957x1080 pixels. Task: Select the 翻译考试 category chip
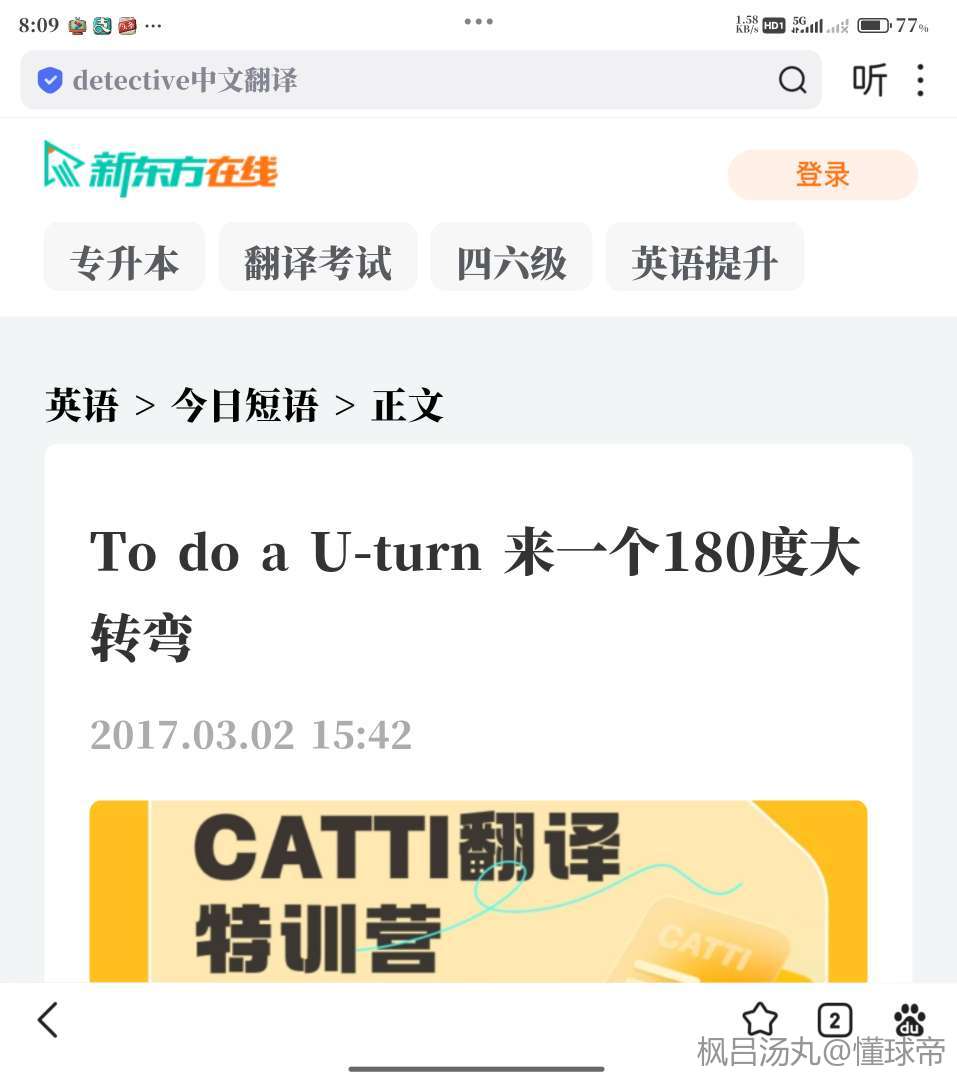(318, 263)
